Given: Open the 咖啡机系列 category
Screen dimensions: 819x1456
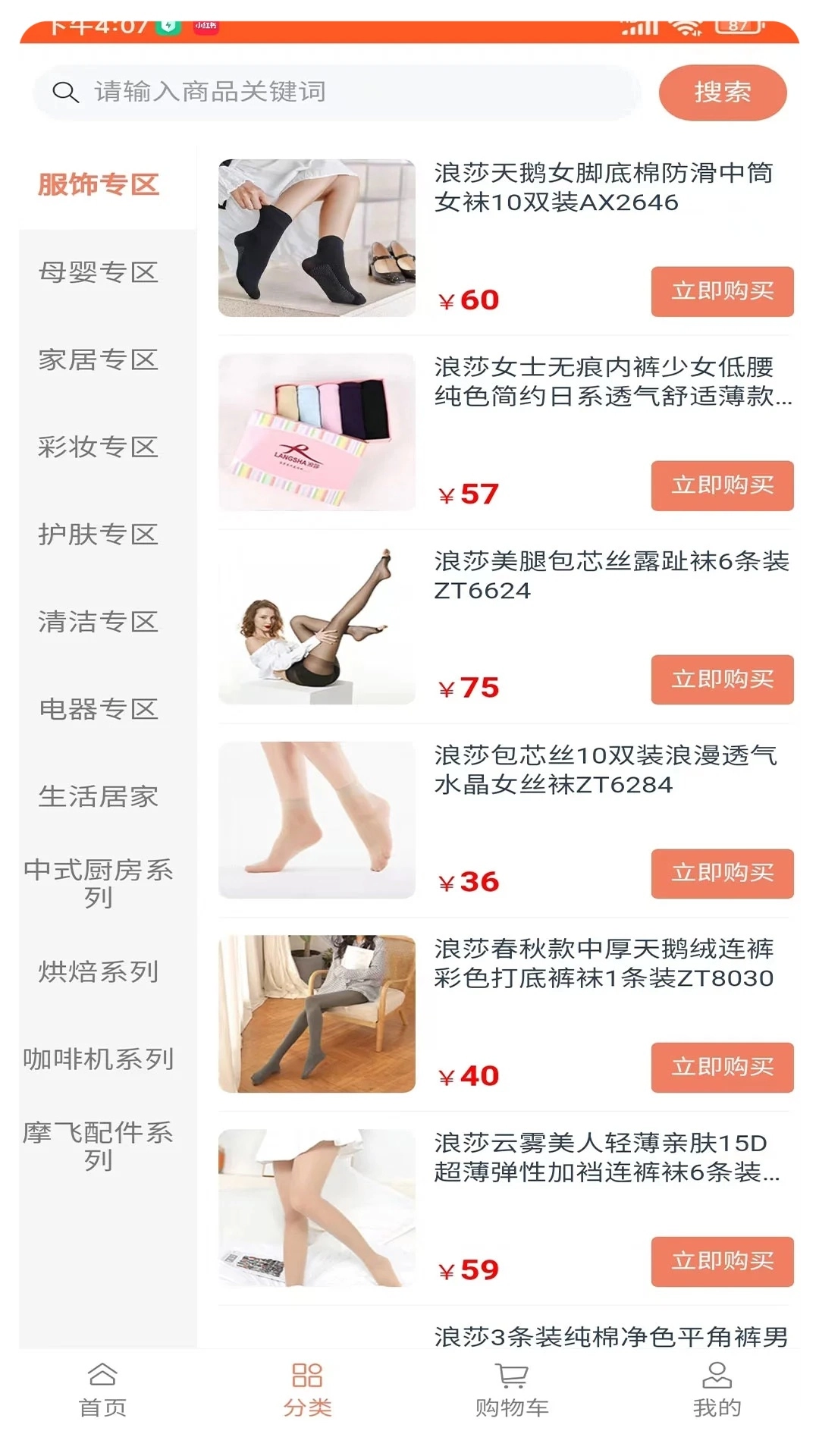Looking at the screenshot, I should pyautogui.click(x=99, y=1059).
